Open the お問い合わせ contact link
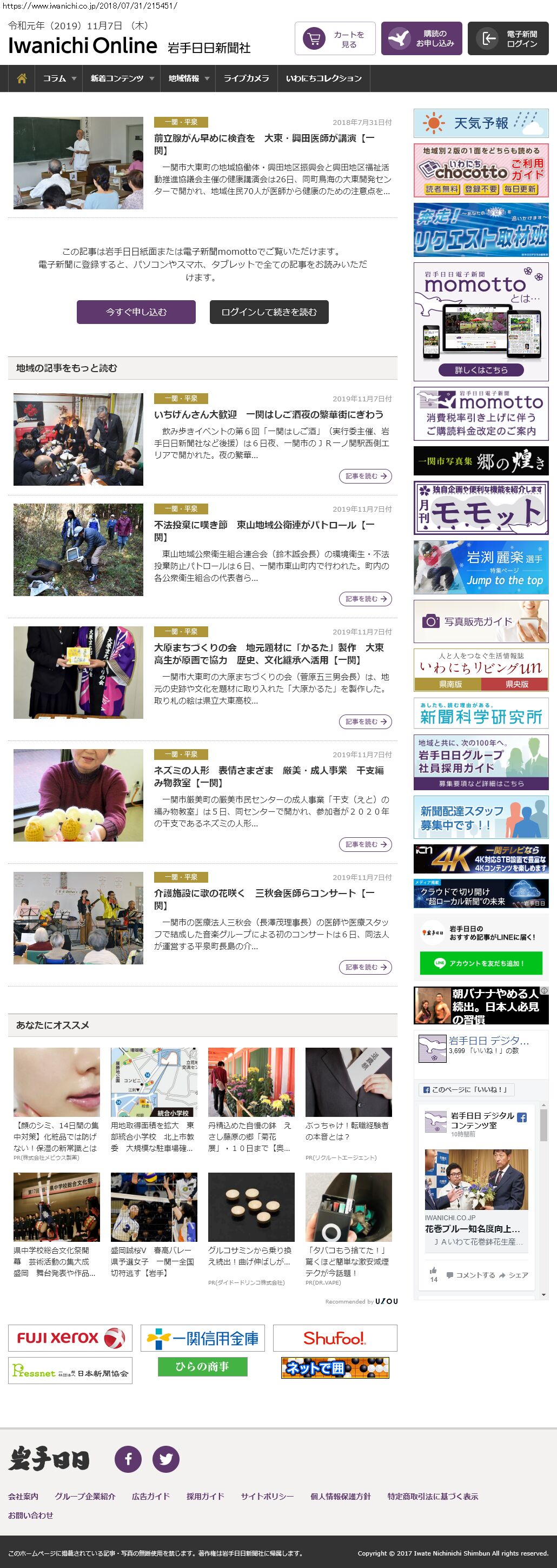557x1568 pixels. pos(30,1515)
